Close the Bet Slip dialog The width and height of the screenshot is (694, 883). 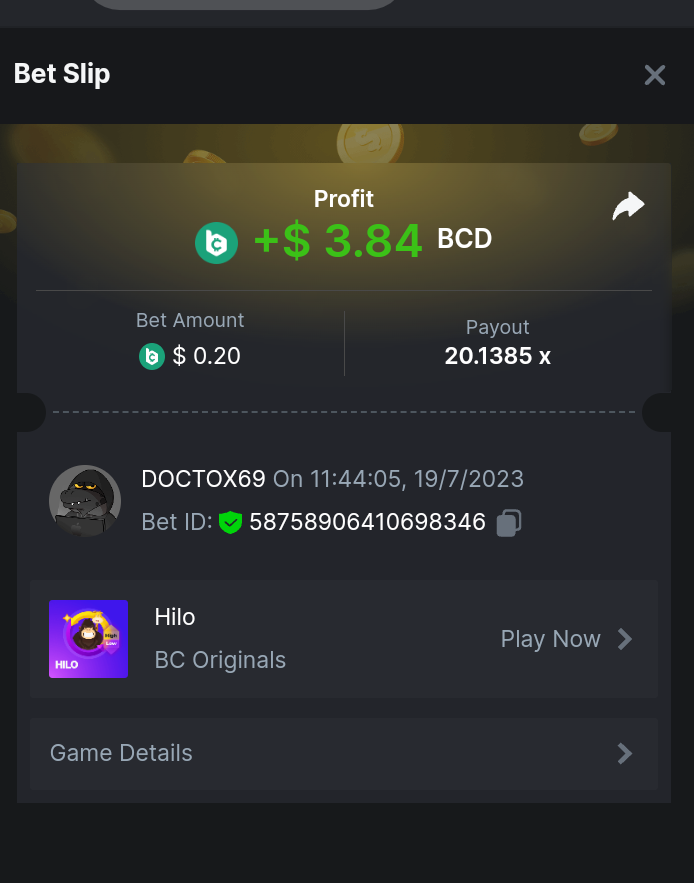(x=654, y=75)
